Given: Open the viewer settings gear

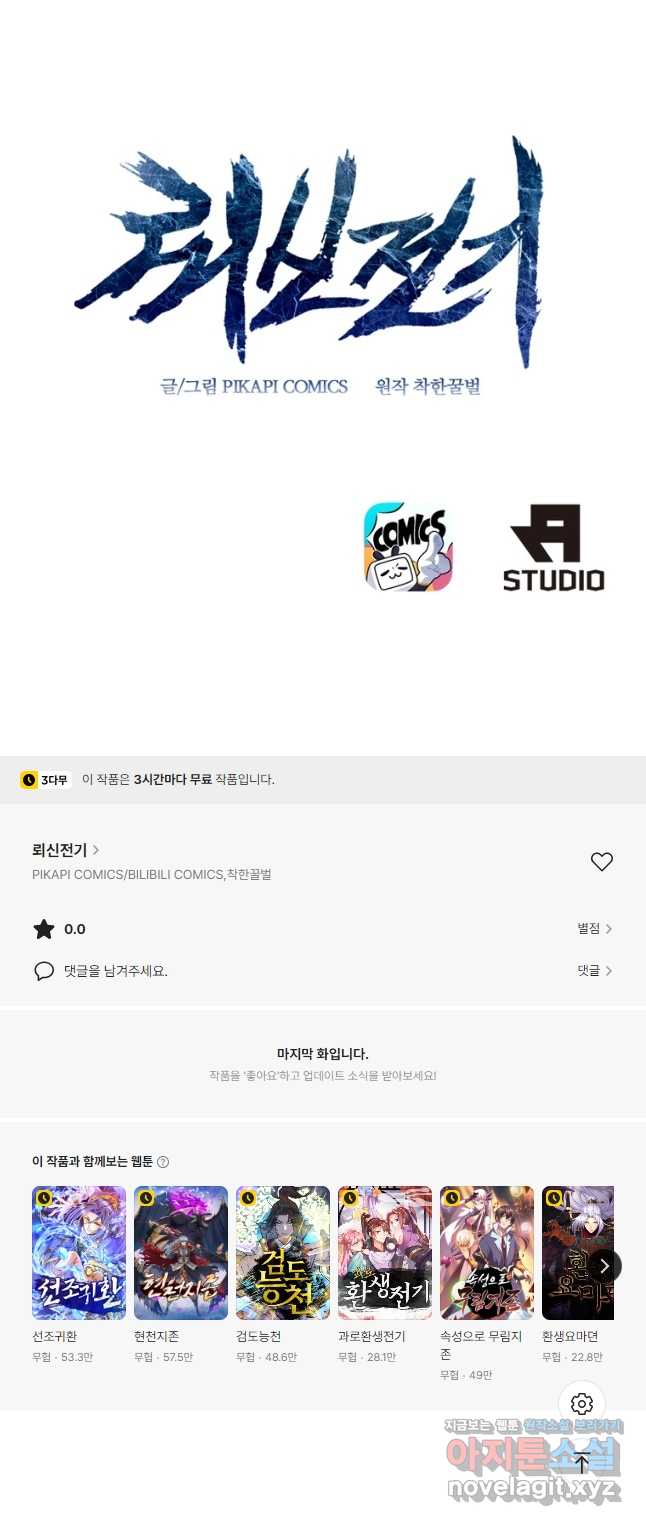Looking at the screenshot, I should point(582,1404).
